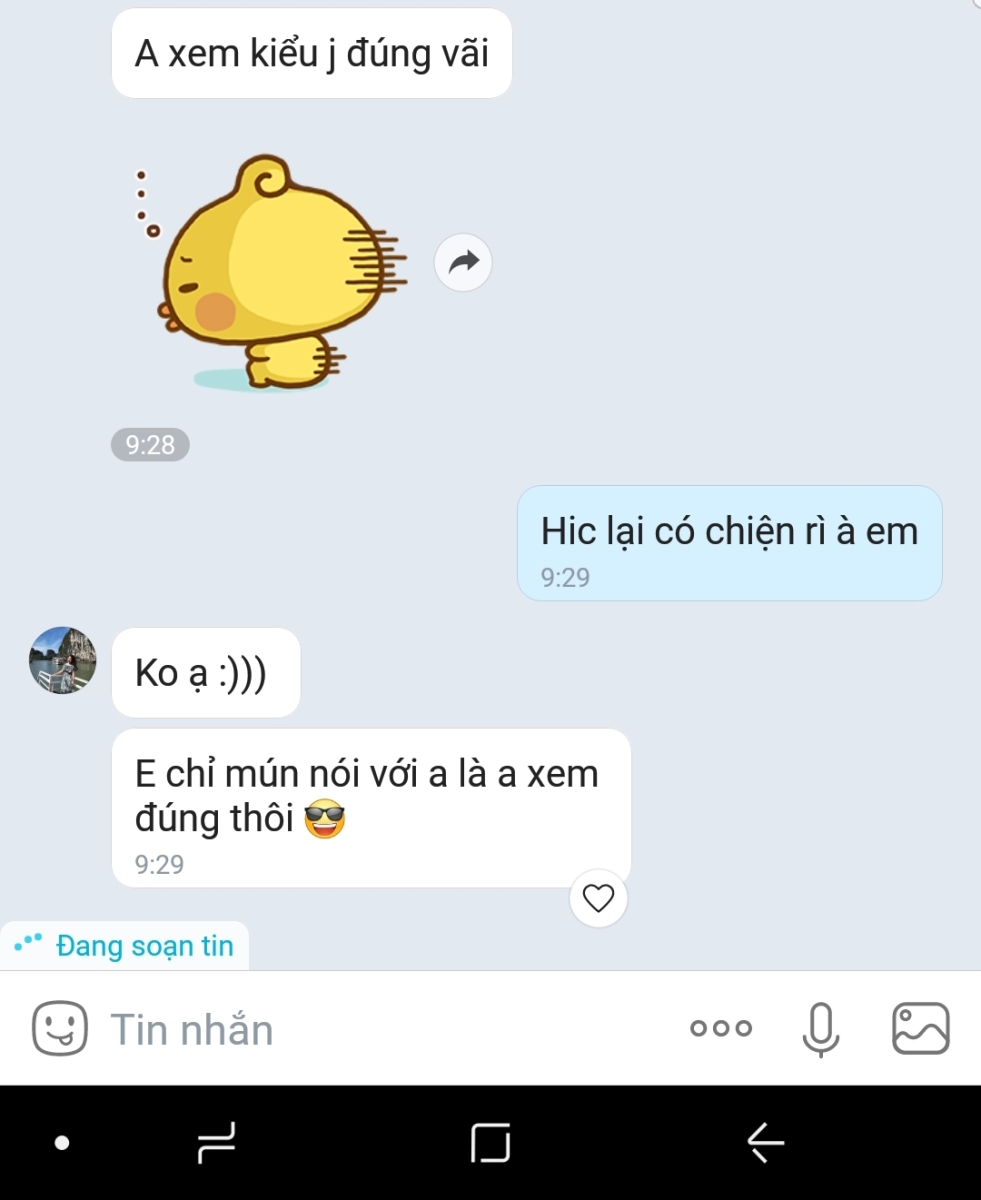Record a voice message with the microphone
Viewport: 981px width, 1200px height.
820,1029
